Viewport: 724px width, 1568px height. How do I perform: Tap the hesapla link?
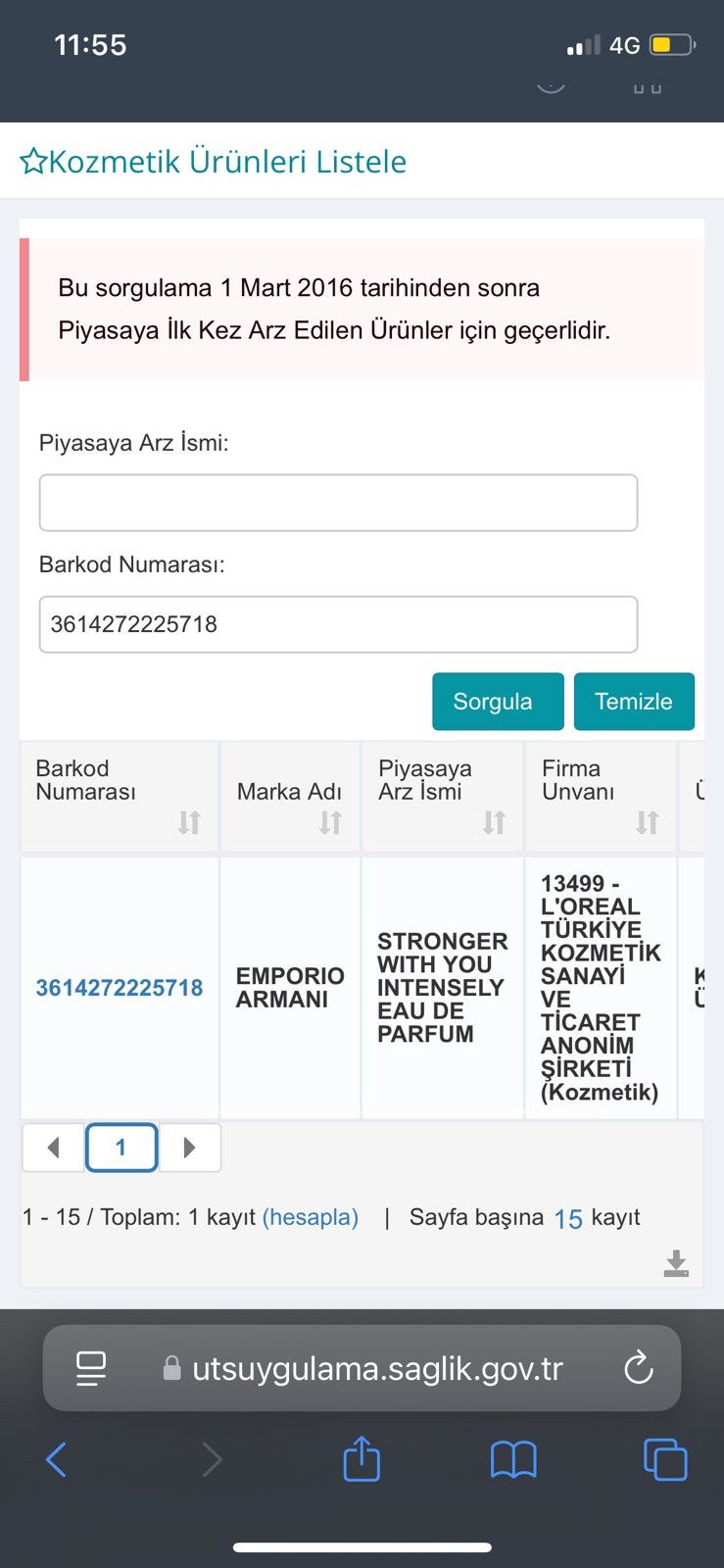click(311, 1217)
